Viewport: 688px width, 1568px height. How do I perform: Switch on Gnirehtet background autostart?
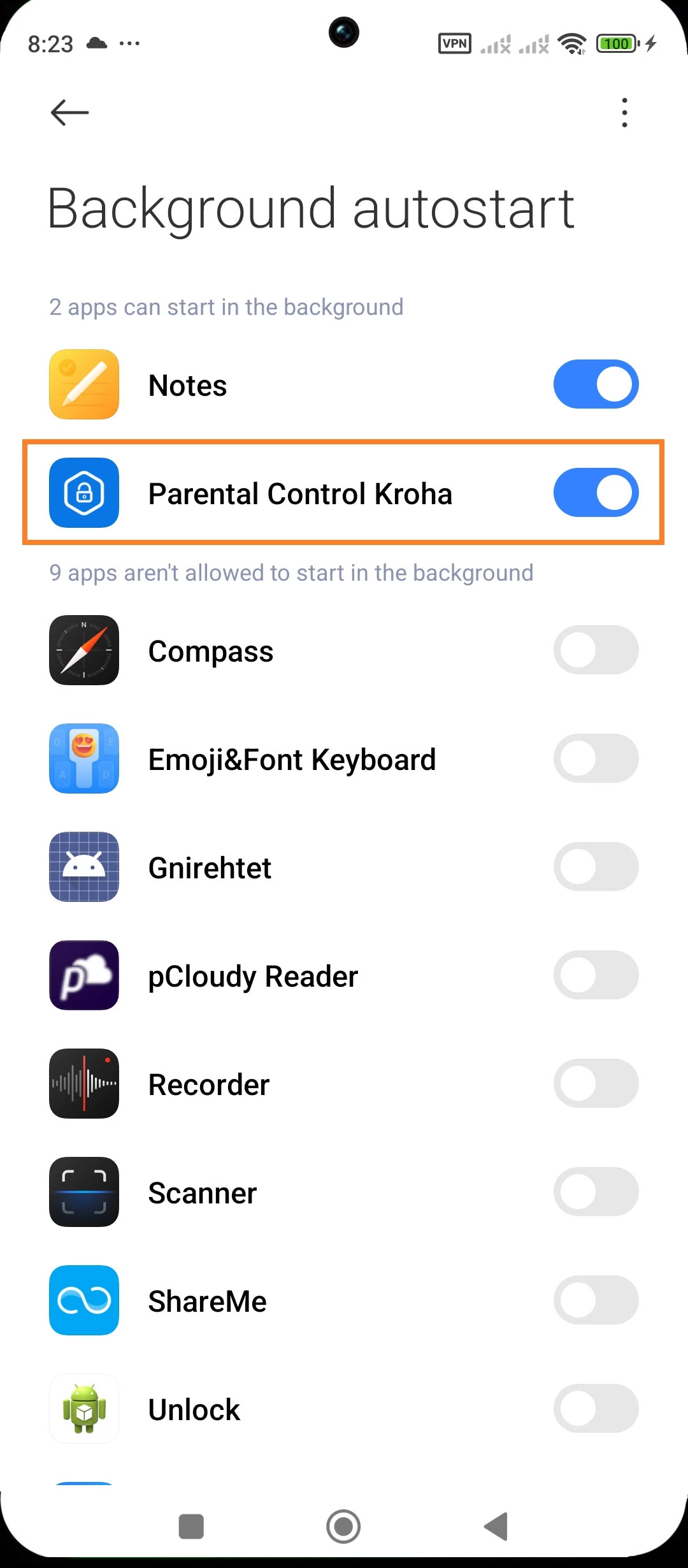[596, 867]
